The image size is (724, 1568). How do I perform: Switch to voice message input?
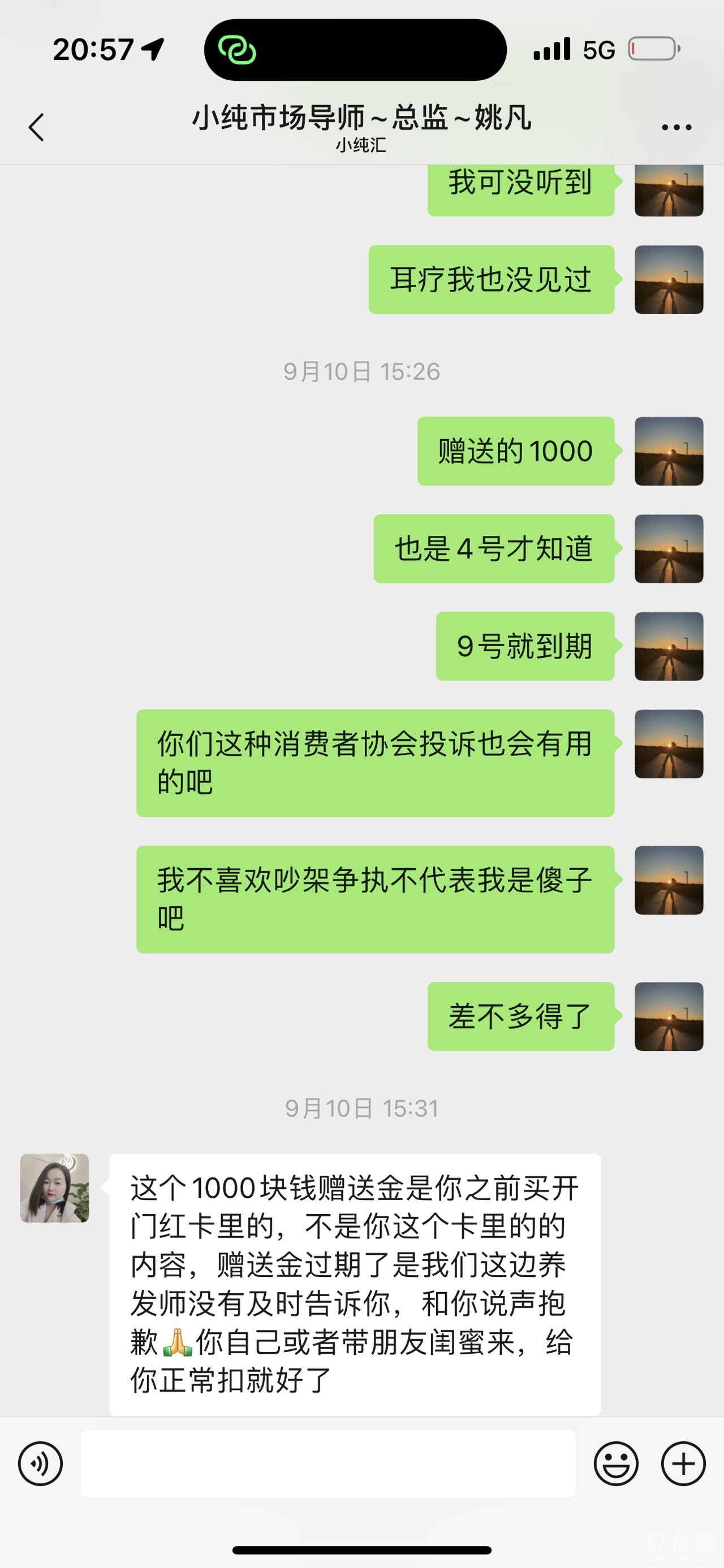(x=40, y=1464)
